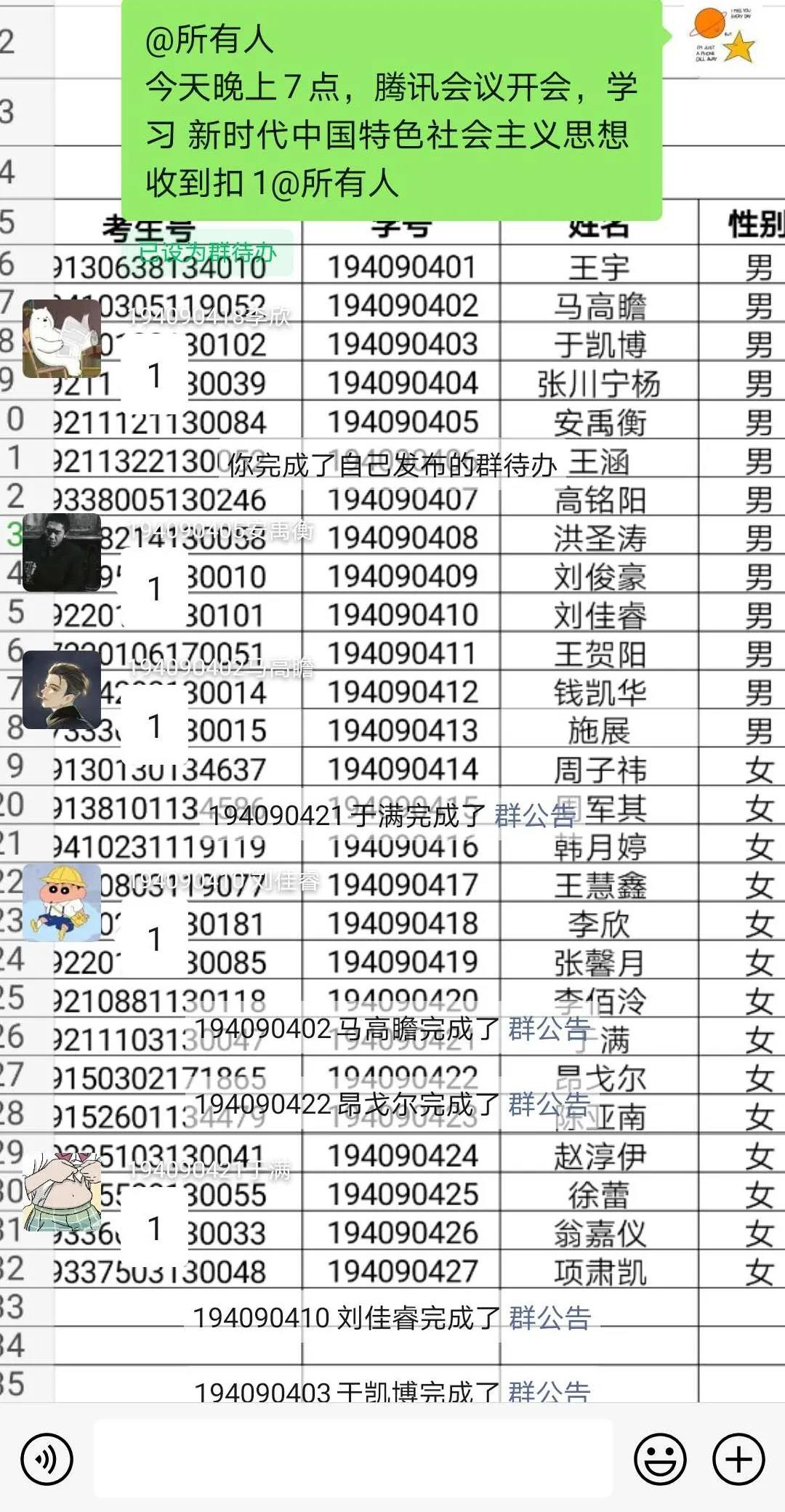Open the green @所有人 meeting message
This screenshot has width=785, height=1512.
(392, 110)
